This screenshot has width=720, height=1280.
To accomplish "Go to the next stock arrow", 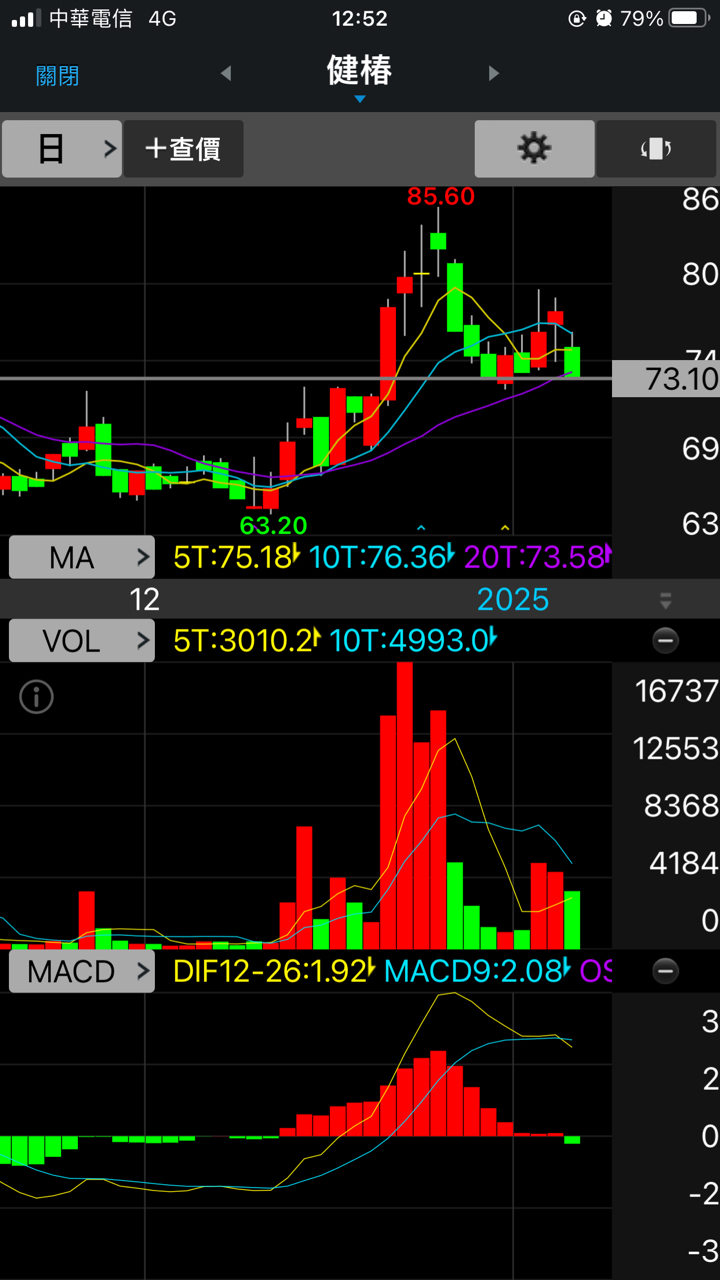I will [x=493, y=73].
